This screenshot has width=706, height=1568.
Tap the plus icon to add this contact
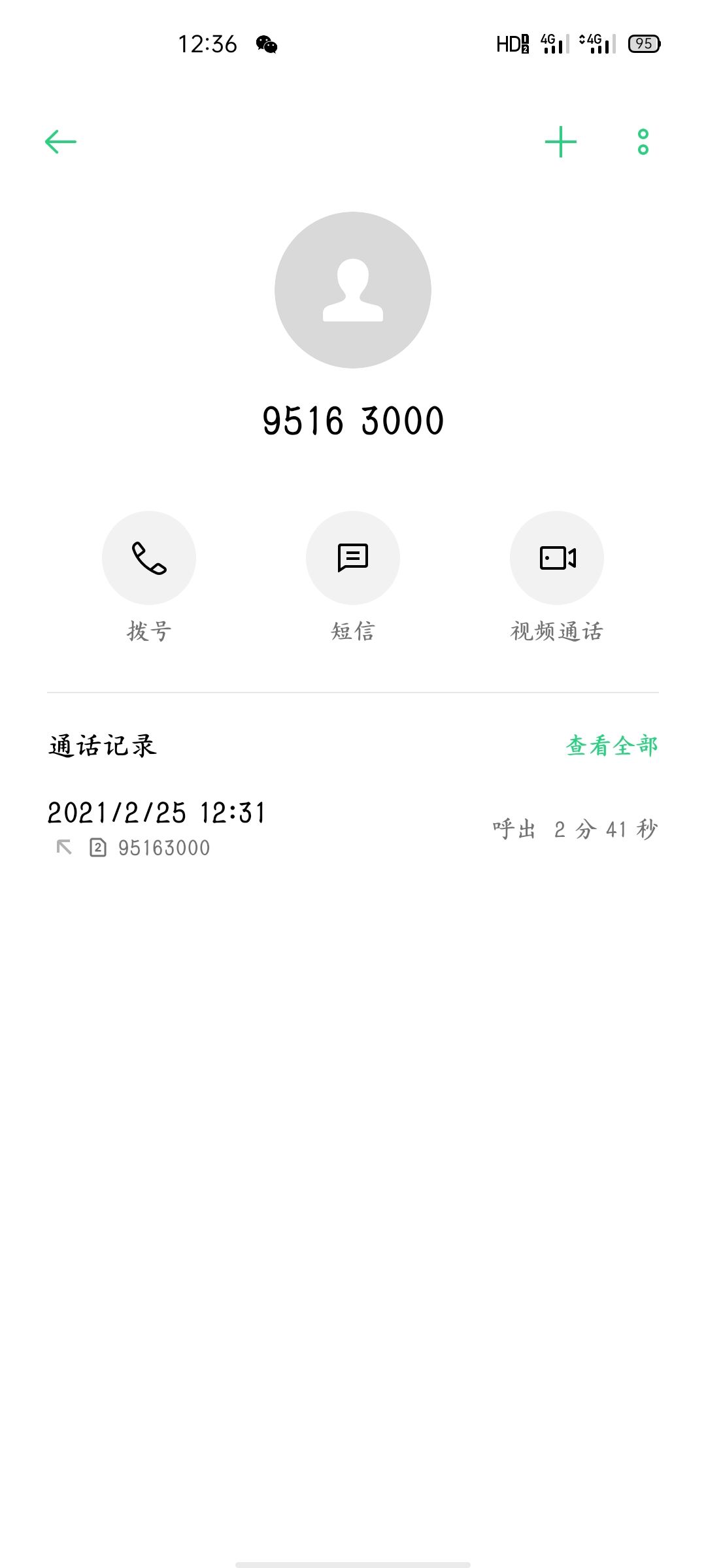(x=562, y=140)
